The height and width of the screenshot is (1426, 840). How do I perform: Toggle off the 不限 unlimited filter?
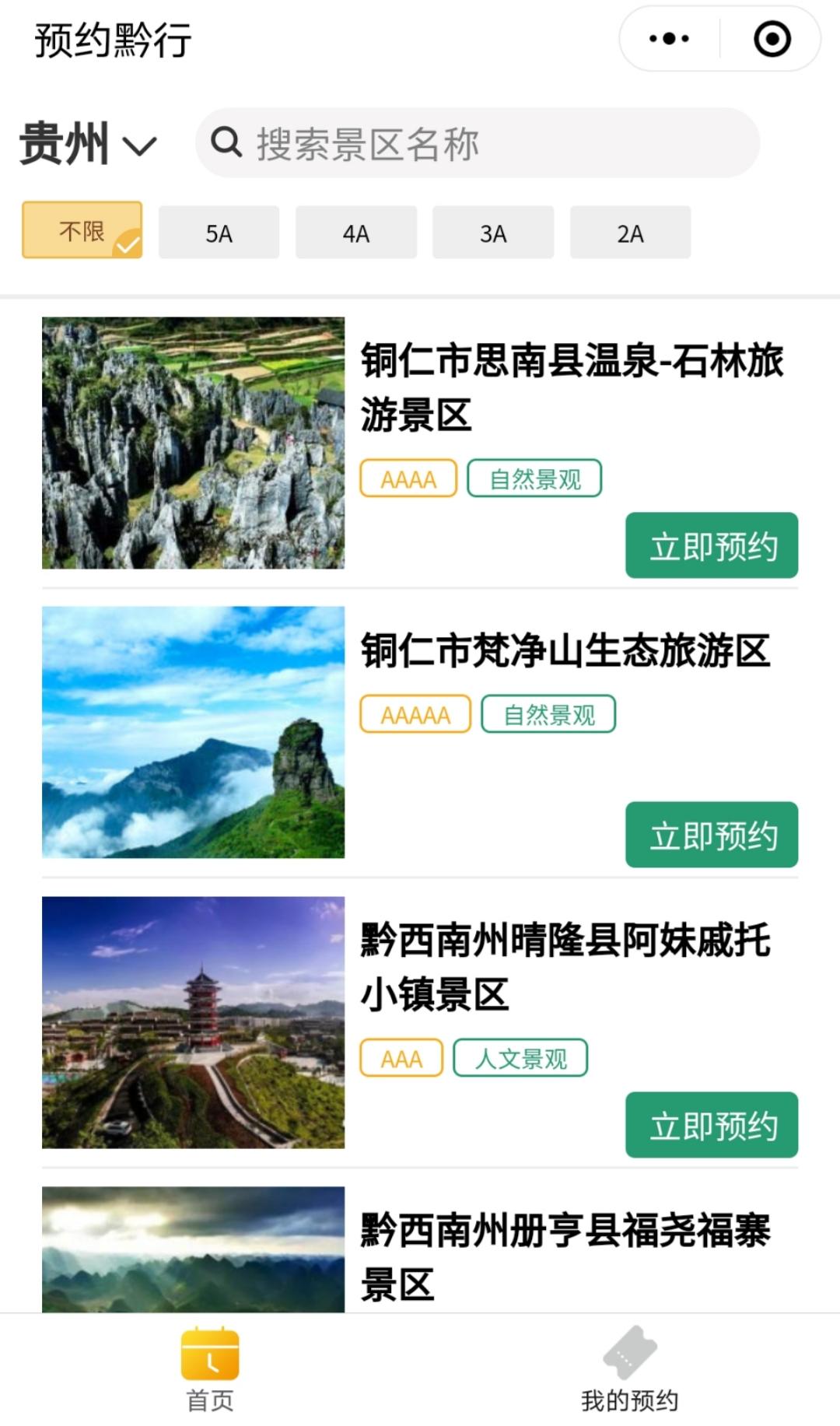point(81,231)
